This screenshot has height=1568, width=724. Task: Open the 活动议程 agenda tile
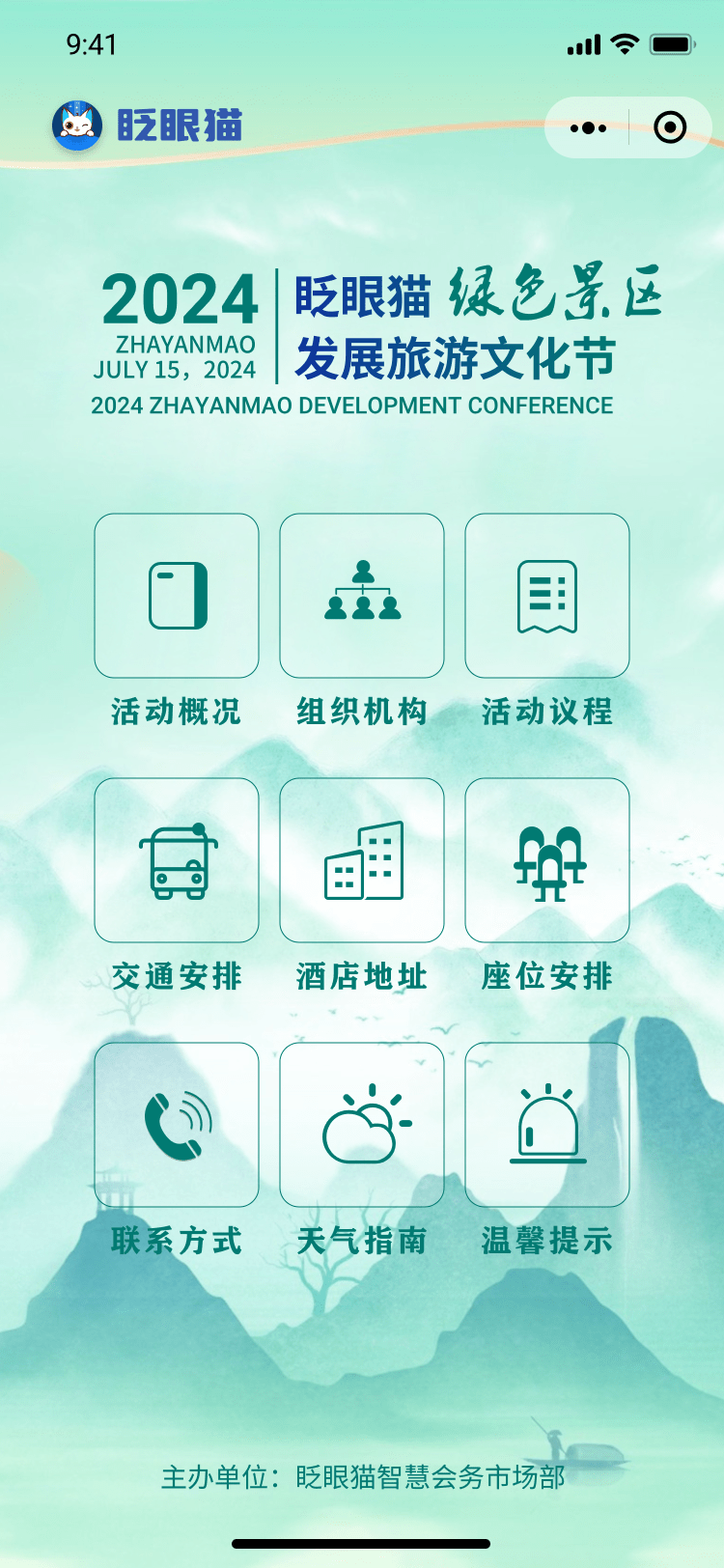(x=547, y=596)
